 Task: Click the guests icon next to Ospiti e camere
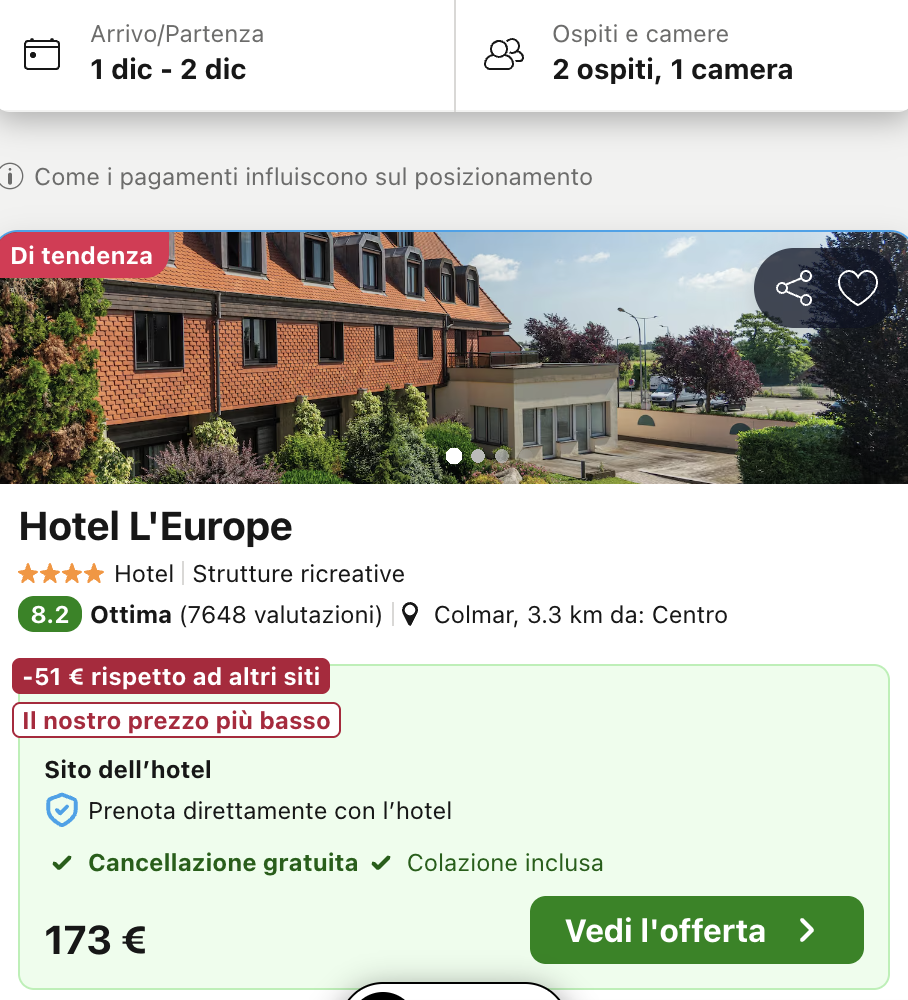[x=503, y=55]
